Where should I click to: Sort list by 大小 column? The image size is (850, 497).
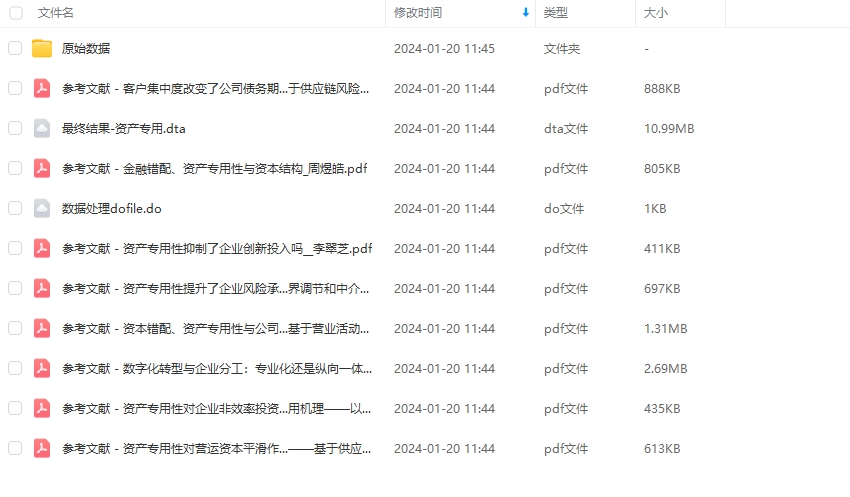(x=656, y=13)
